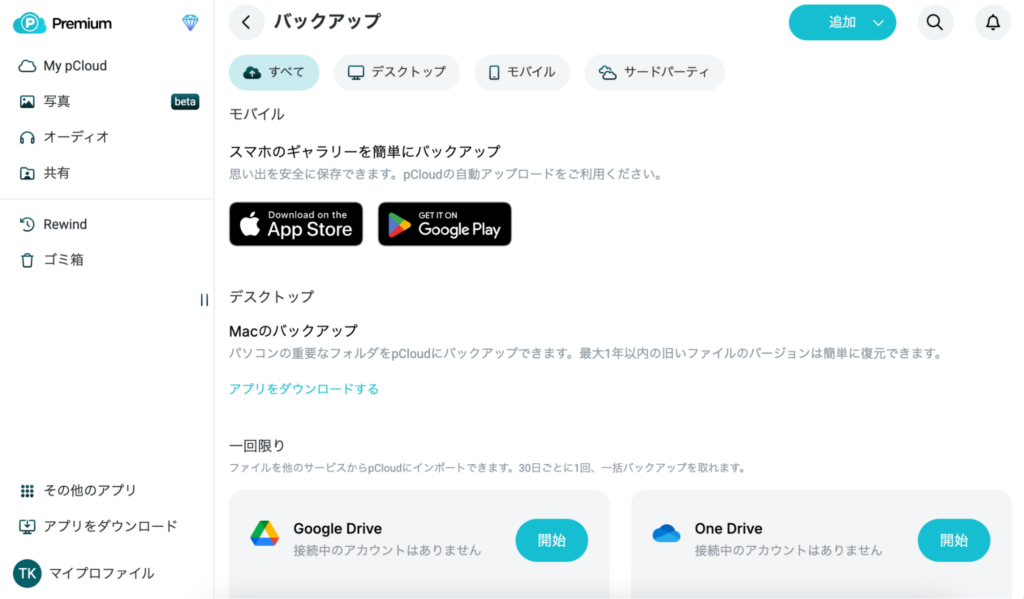This screenshot has width=1024, height=599.
Task: Switch to the サードパーティ tab
Action: 654,72
